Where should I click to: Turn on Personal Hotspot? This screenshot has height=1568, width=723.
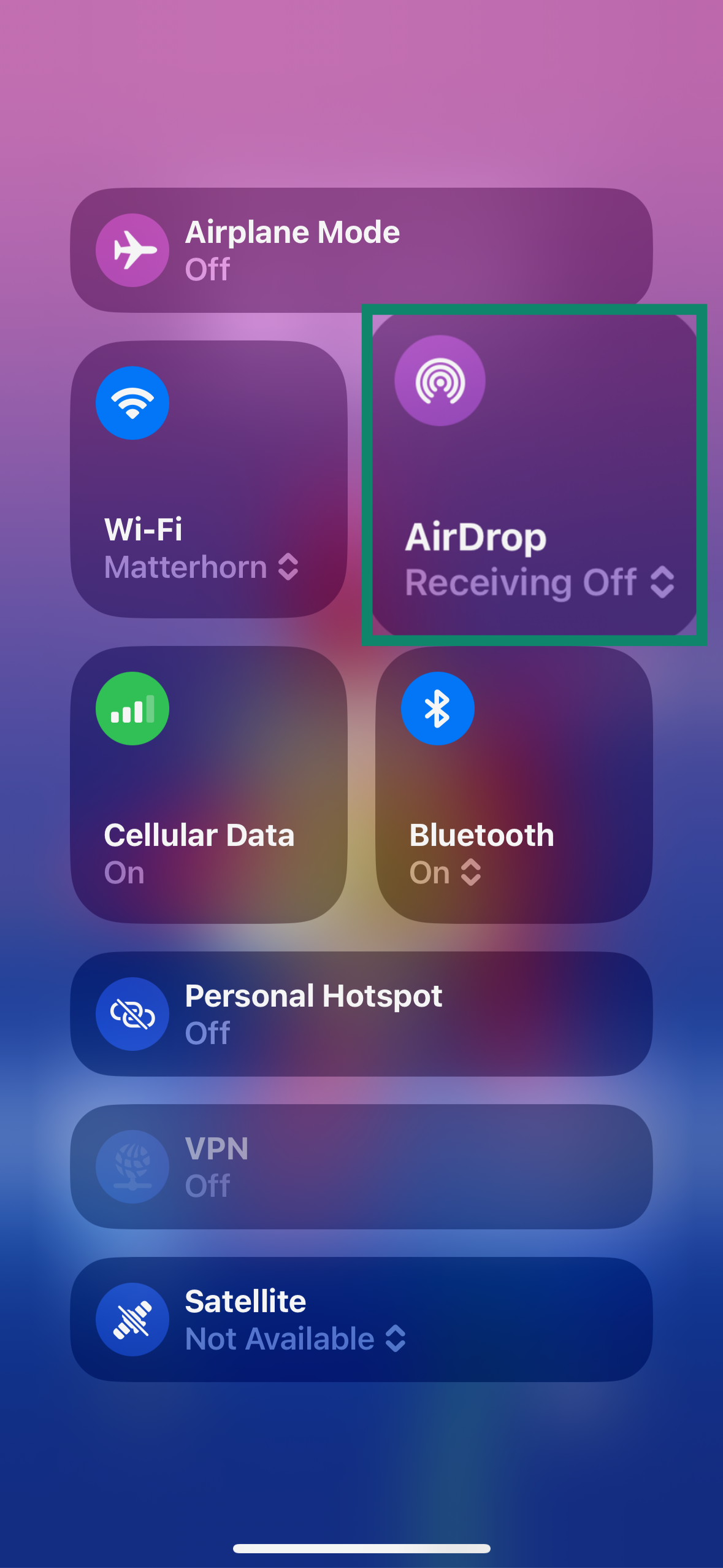[362, 1013]
